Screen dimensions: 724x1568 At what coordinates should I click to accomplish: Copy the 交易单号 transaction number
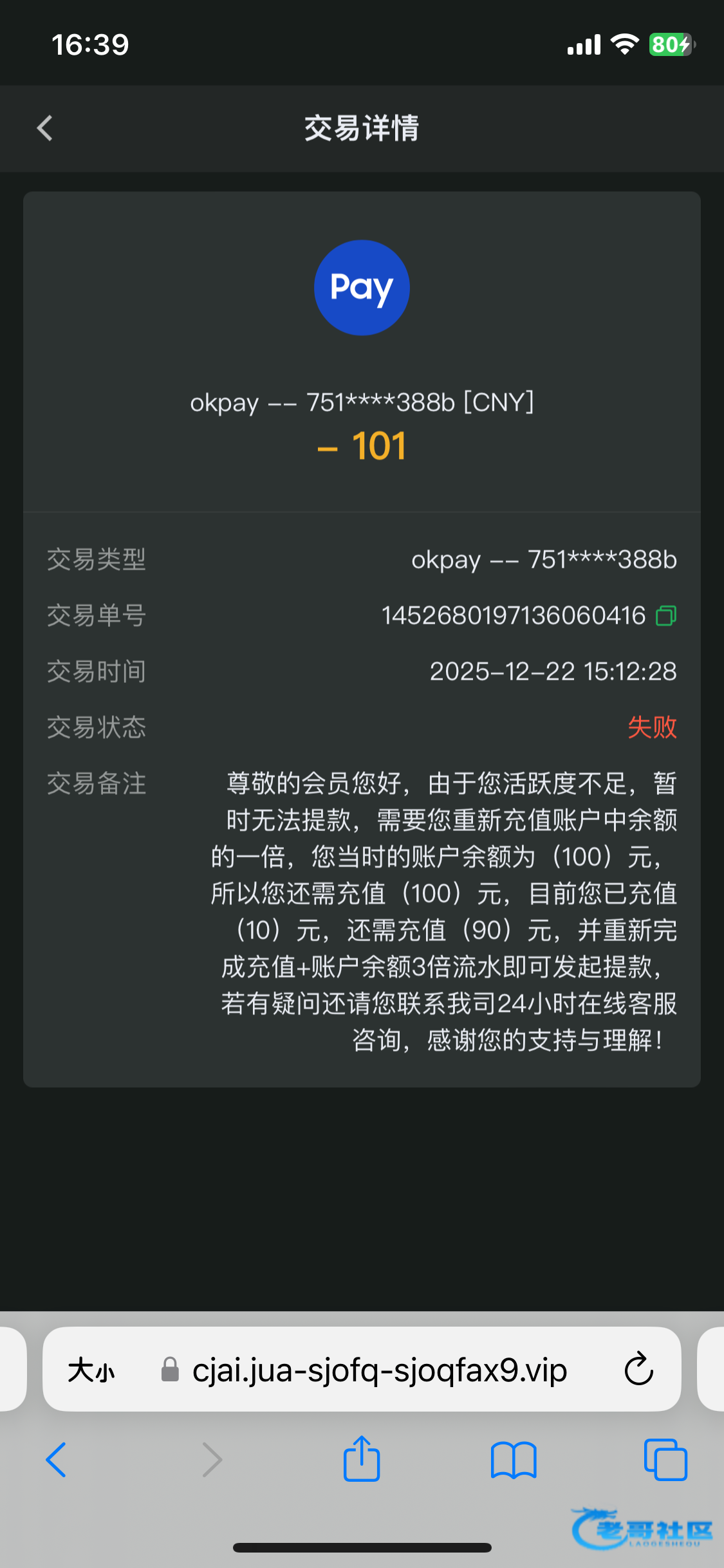tap(666, 616)
